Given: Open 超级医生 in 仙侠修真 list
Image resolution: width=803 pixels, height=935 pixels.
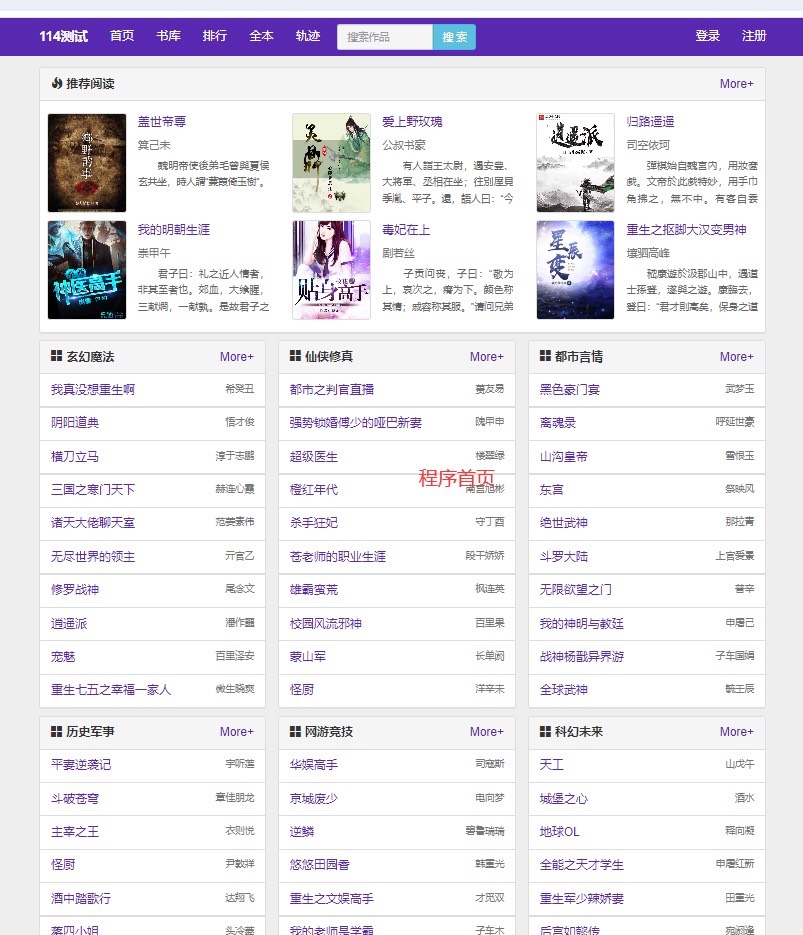Looking at the screenshot, I should coord(314,456).
